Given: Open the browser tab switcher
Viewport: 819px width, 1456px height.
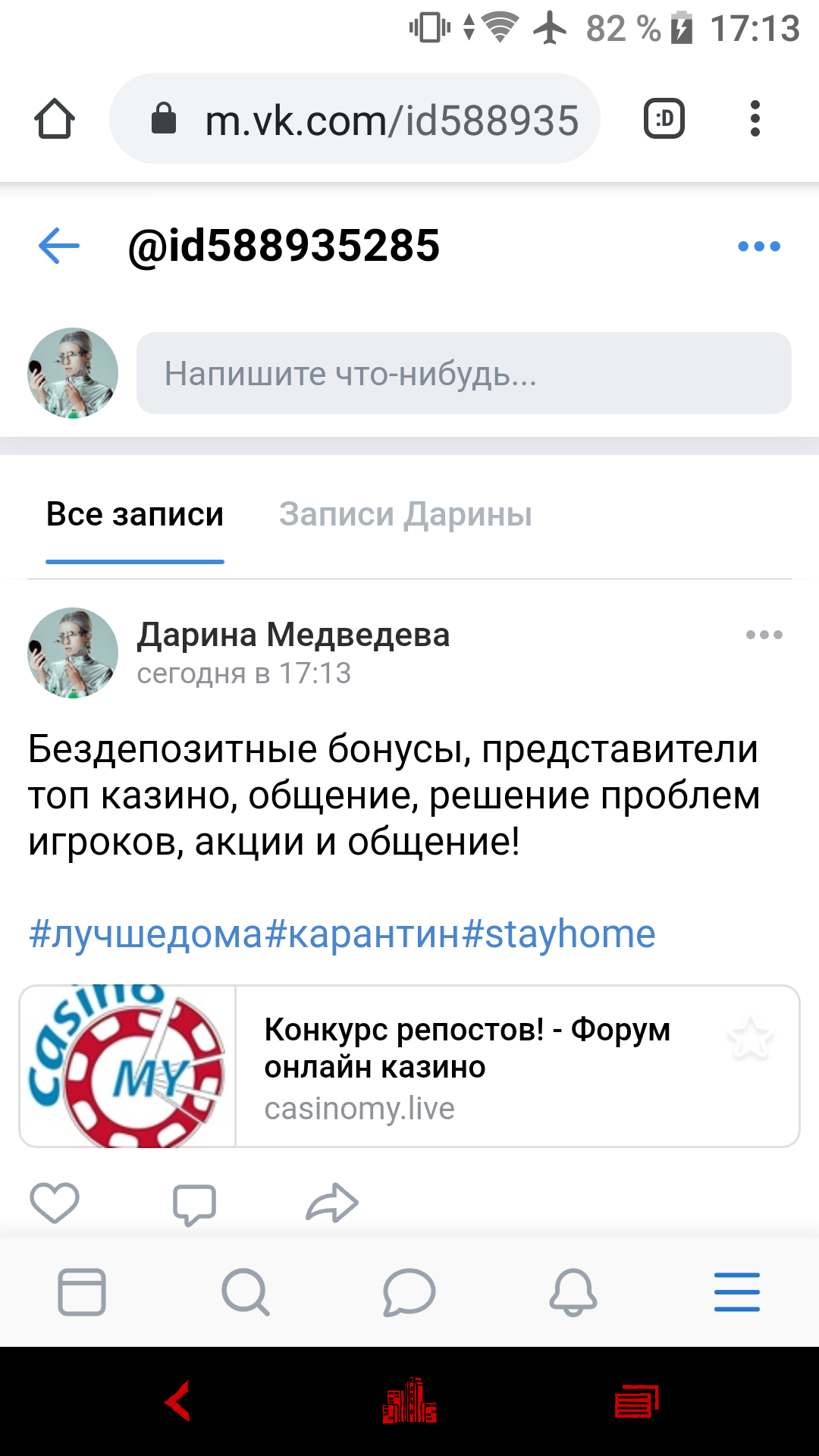Looking at the screenshot, I should (664, 119).
